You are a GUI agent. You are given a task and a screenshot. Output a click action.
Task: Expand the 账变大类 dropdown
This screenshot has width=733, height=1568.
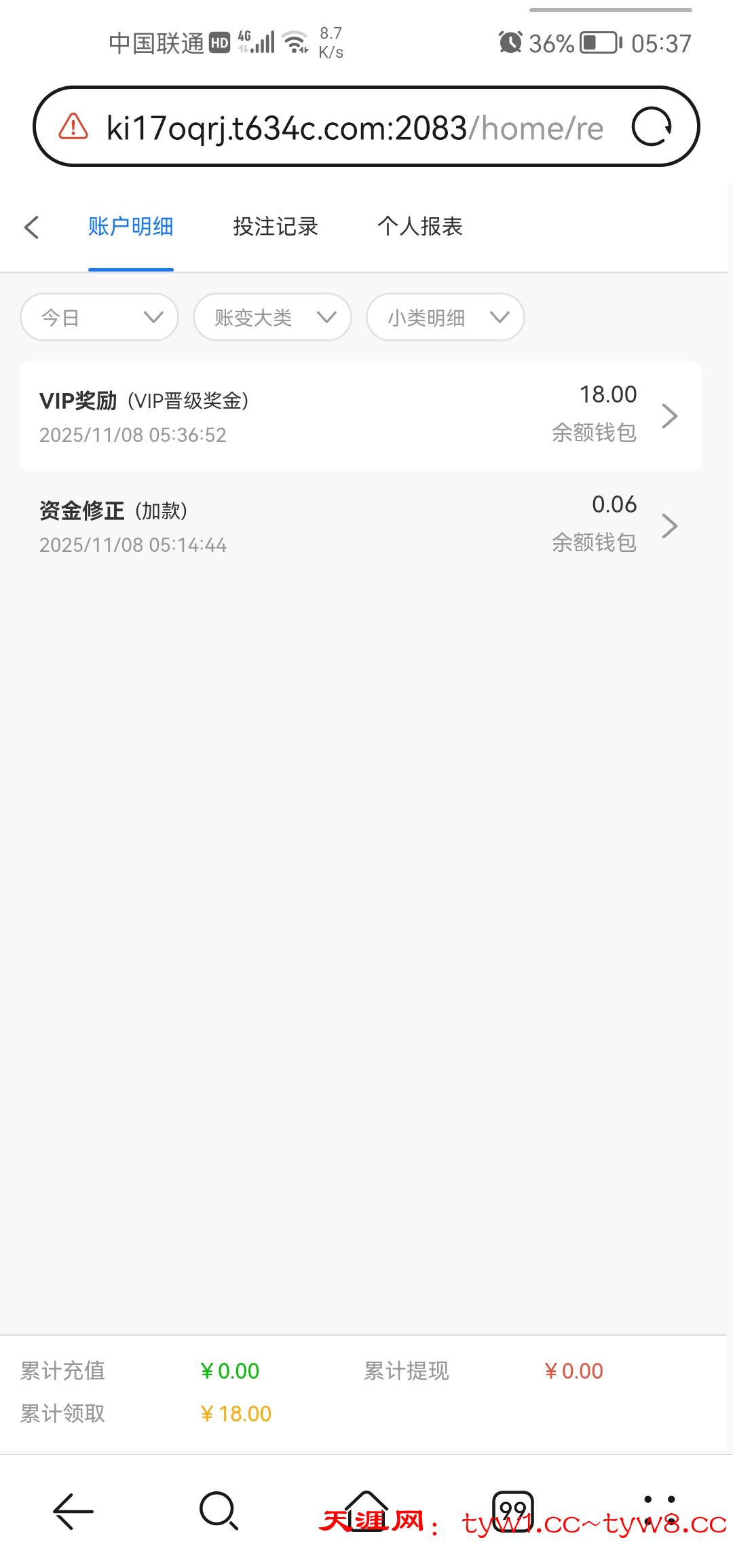point(272,317)
